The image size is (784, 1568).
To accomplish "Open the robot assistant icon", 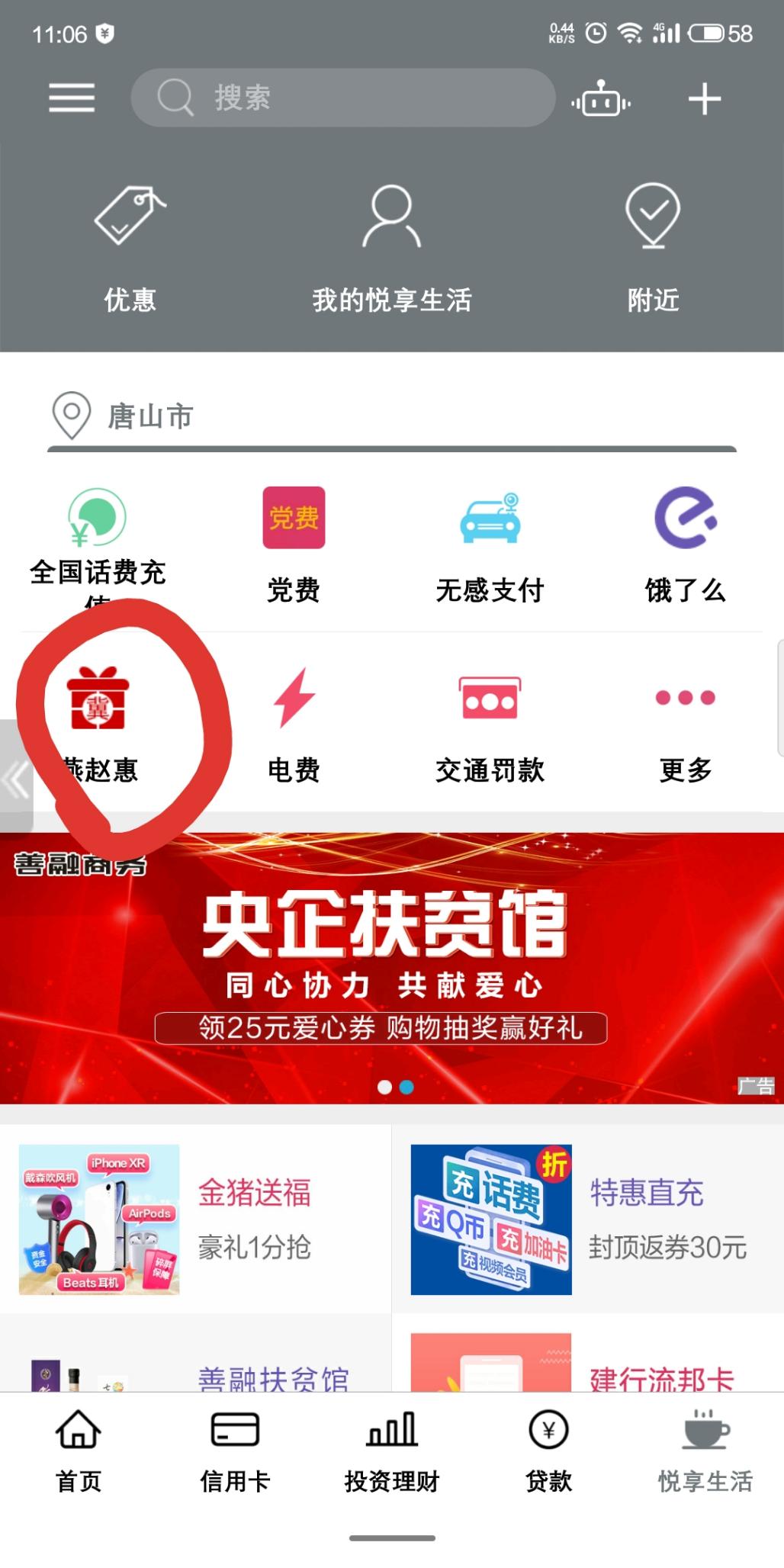I will click(601, 100).
